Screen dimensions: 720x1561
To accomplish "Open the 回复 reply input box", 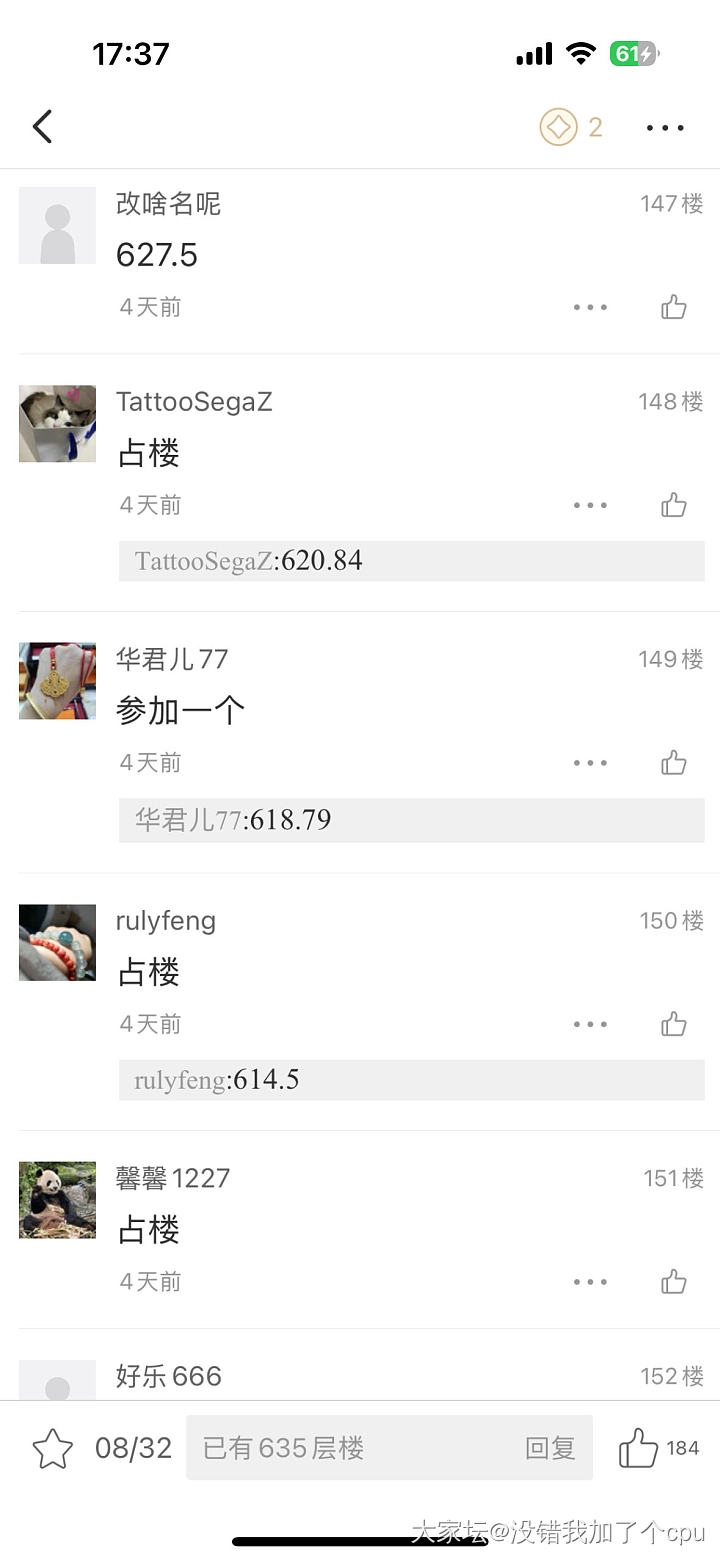I will (x=389, y=1448).
